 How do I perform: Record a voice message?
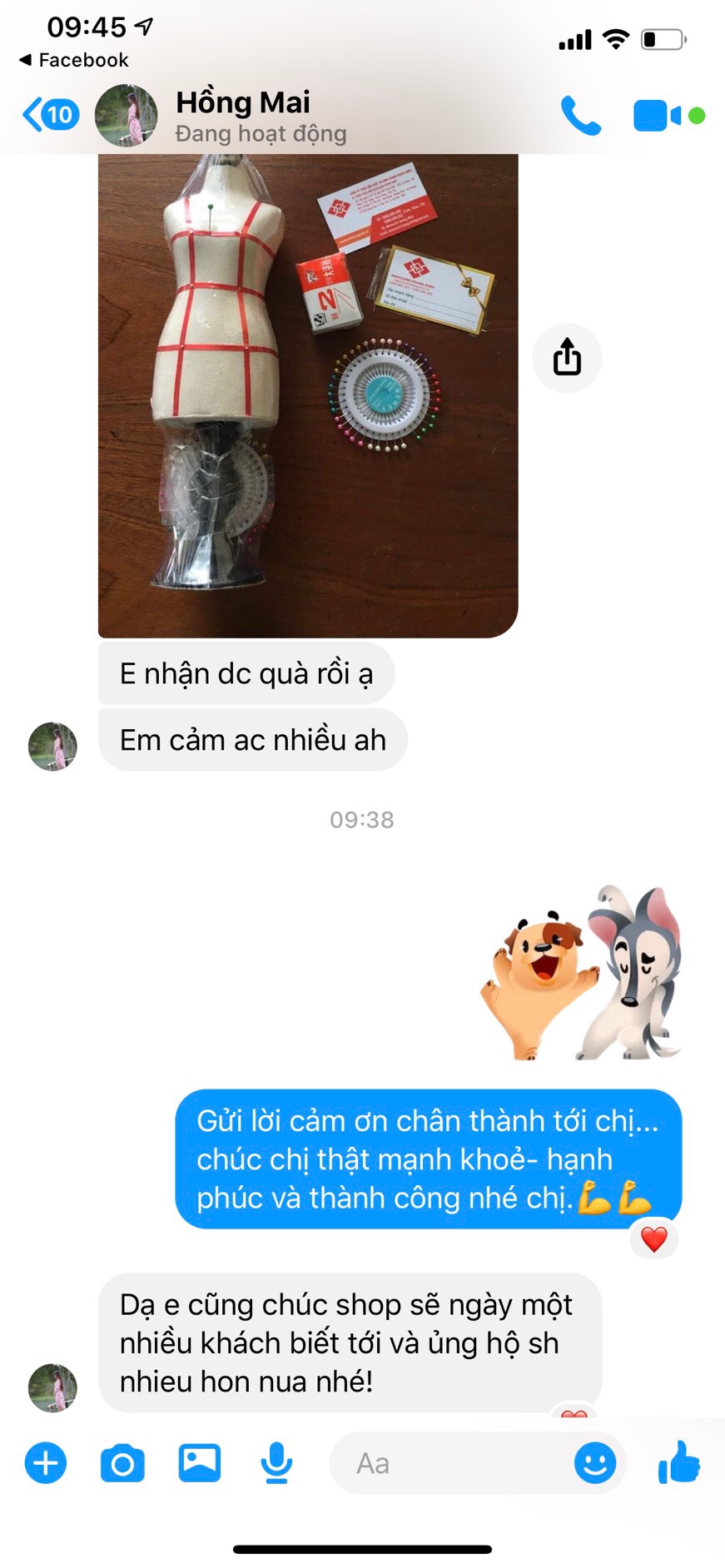[x=276, y=1462]
